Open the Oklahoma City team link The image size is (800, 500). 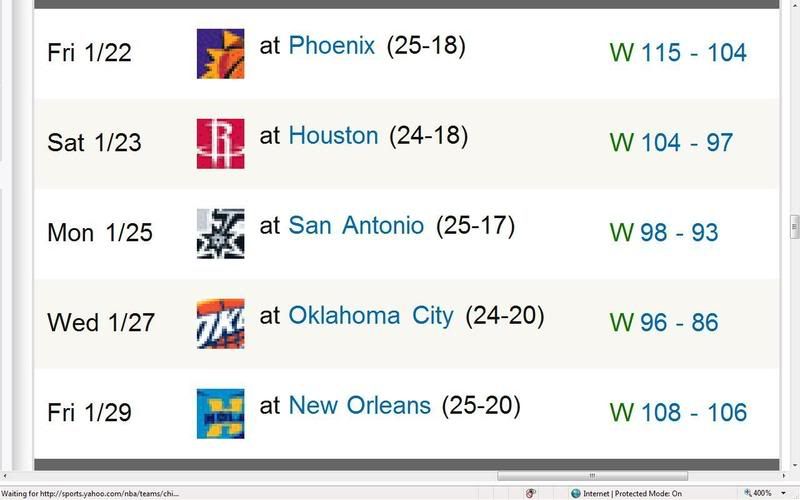pyautogui.click(x=370, y=316)
